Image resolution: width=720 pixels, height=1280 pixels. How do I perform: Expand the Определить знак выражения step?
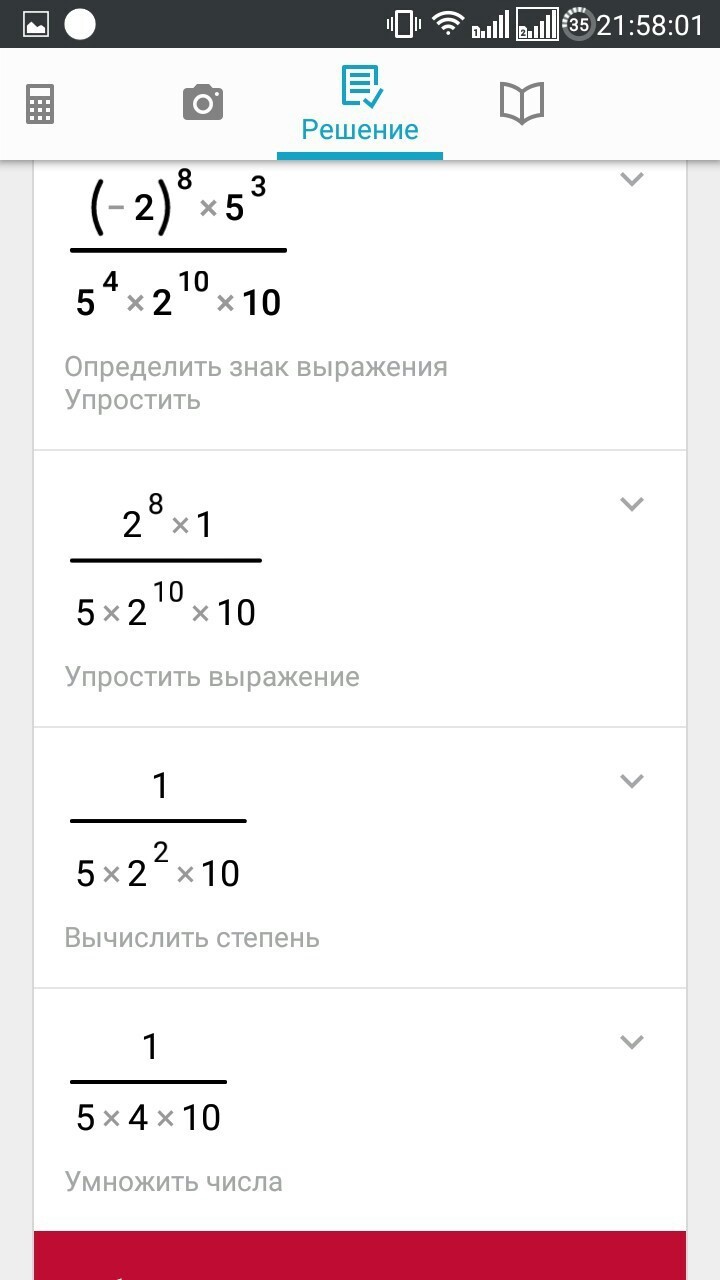click(631, 180)
